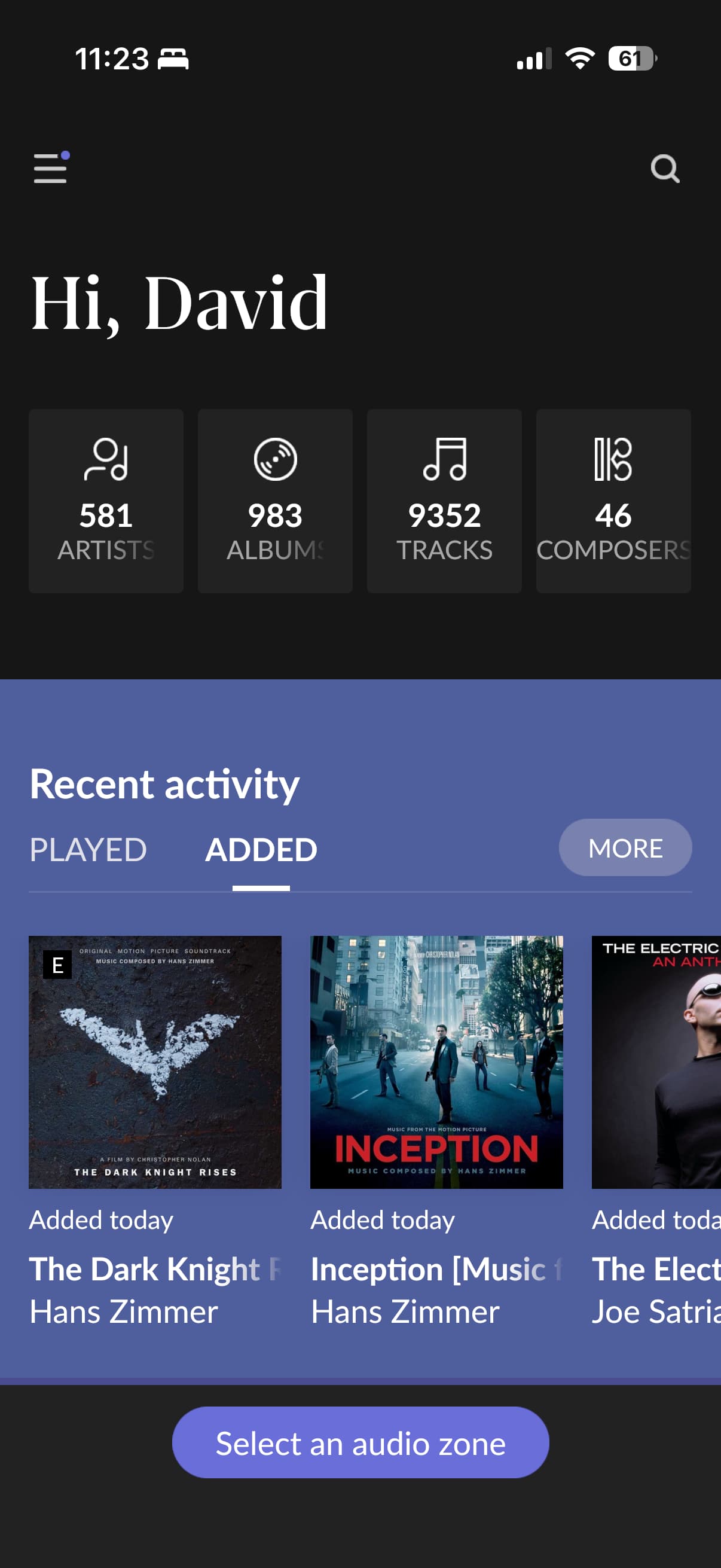Open The Dark Knight Rises album
721x1568 pixels.
[155, 1061]
